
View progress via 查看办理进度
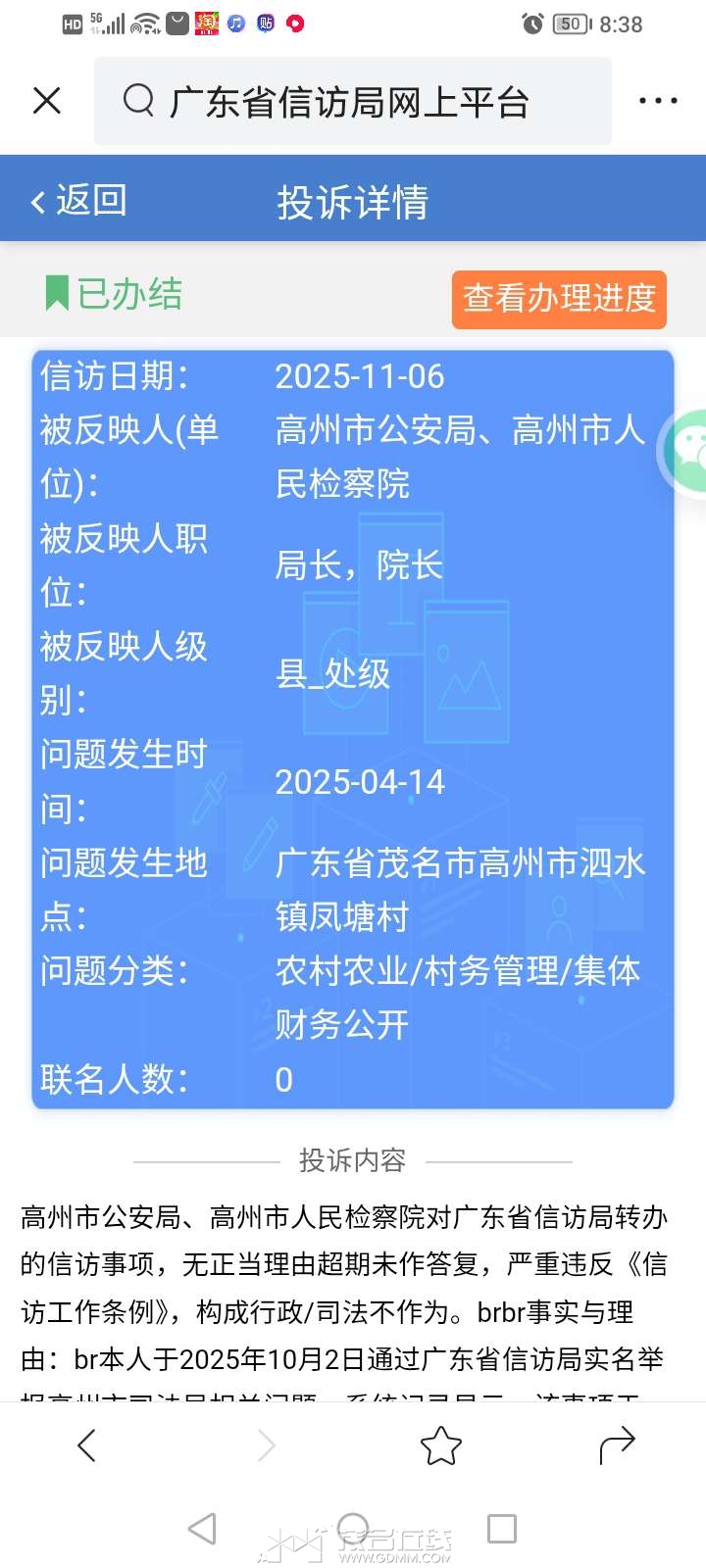pyautogui.click(x=559, y=299)
